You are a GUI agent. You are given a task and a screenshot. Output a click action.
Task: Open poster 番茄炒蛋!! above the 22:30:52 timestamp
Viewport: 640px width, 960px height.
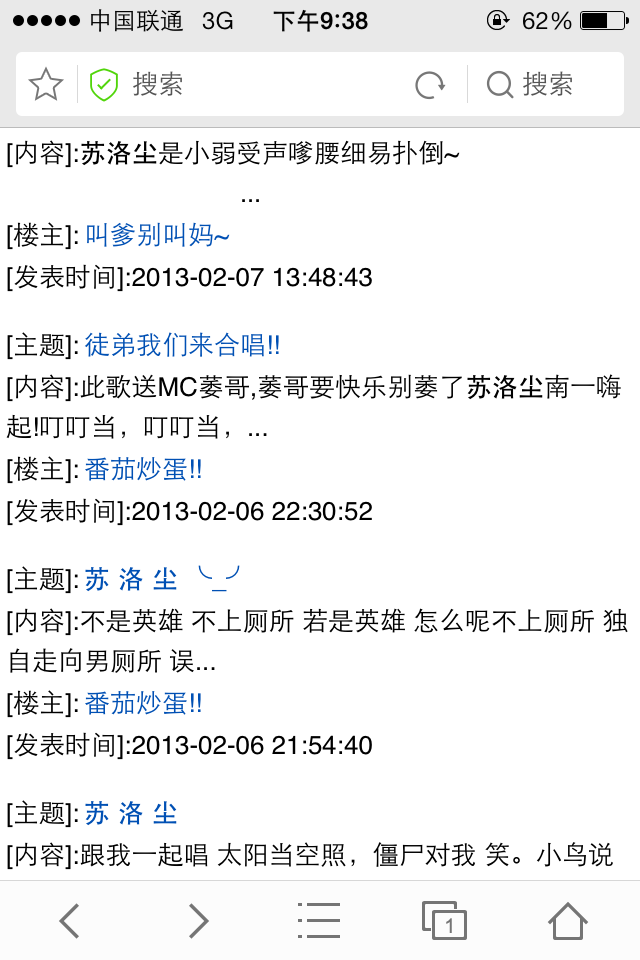[143, 469]
